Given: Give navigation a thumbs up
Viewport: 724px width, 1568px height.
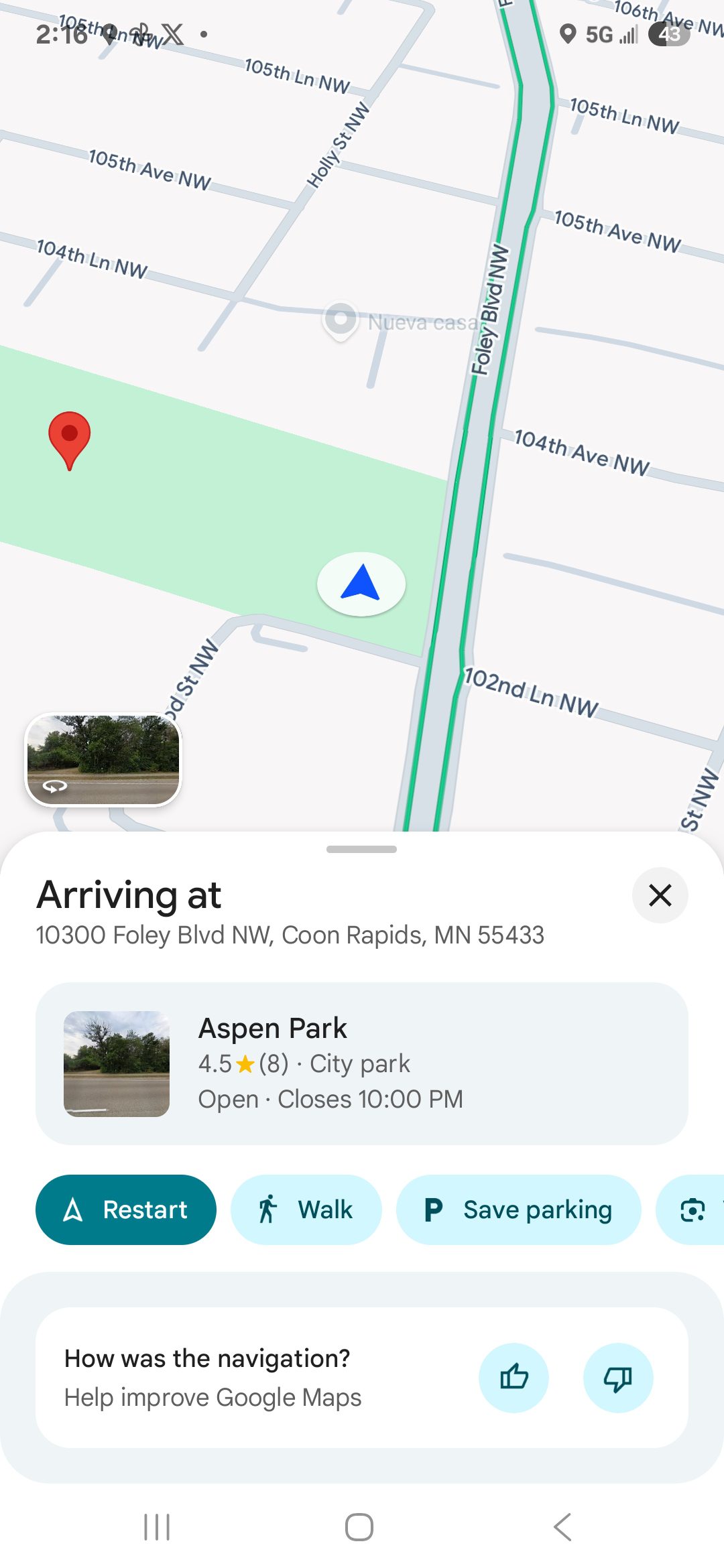Looking at the screenshot, I should [x=514, y=1378].
